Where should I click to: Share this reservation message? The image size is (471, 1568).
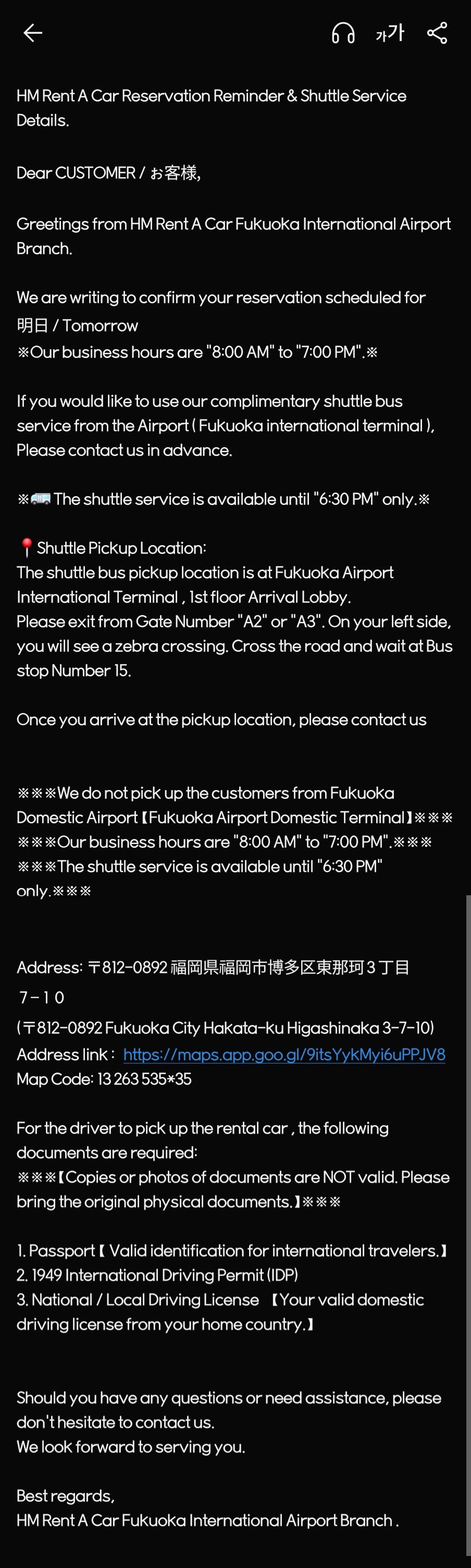point(437,33)
